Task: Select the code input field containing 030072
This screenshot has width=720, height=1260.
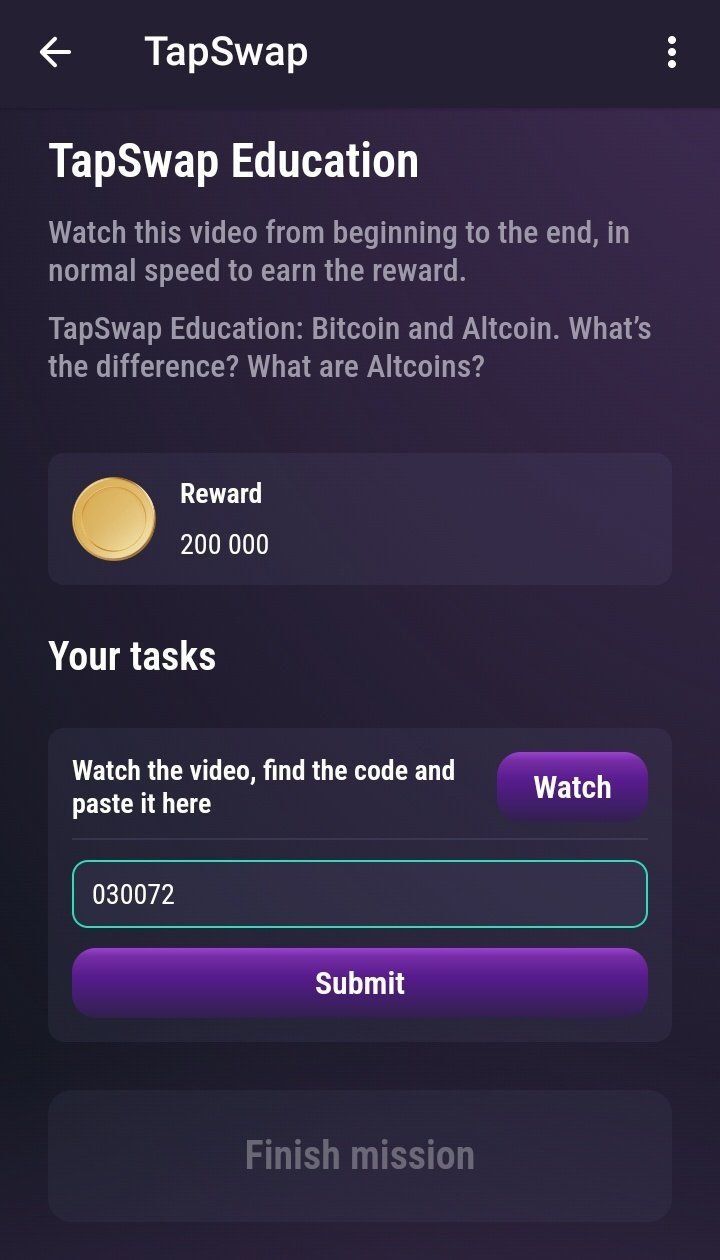Action: pyautogui.click(x=360, y=894)
